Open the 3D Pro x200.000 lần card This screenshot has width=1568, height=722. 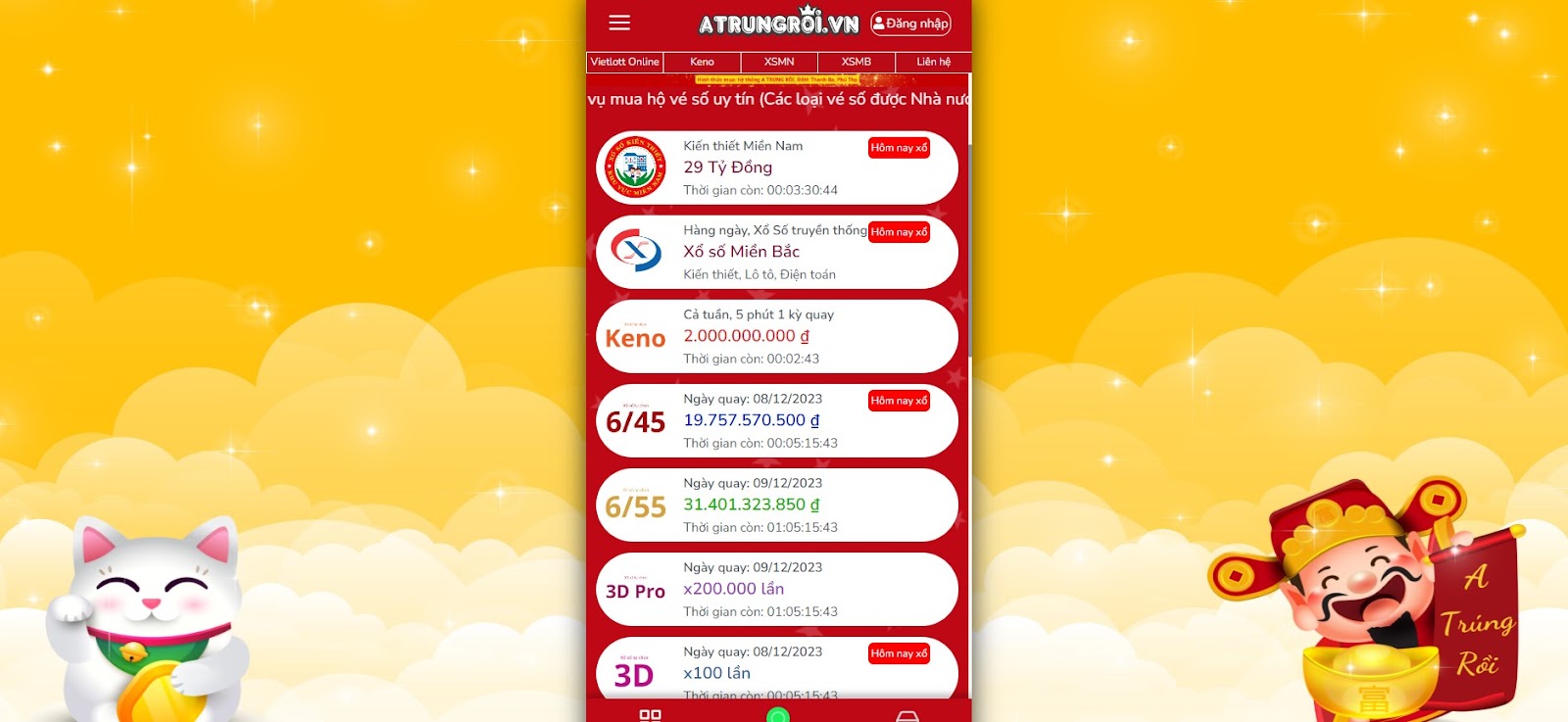pyautogui.click(x=776, y=589)
